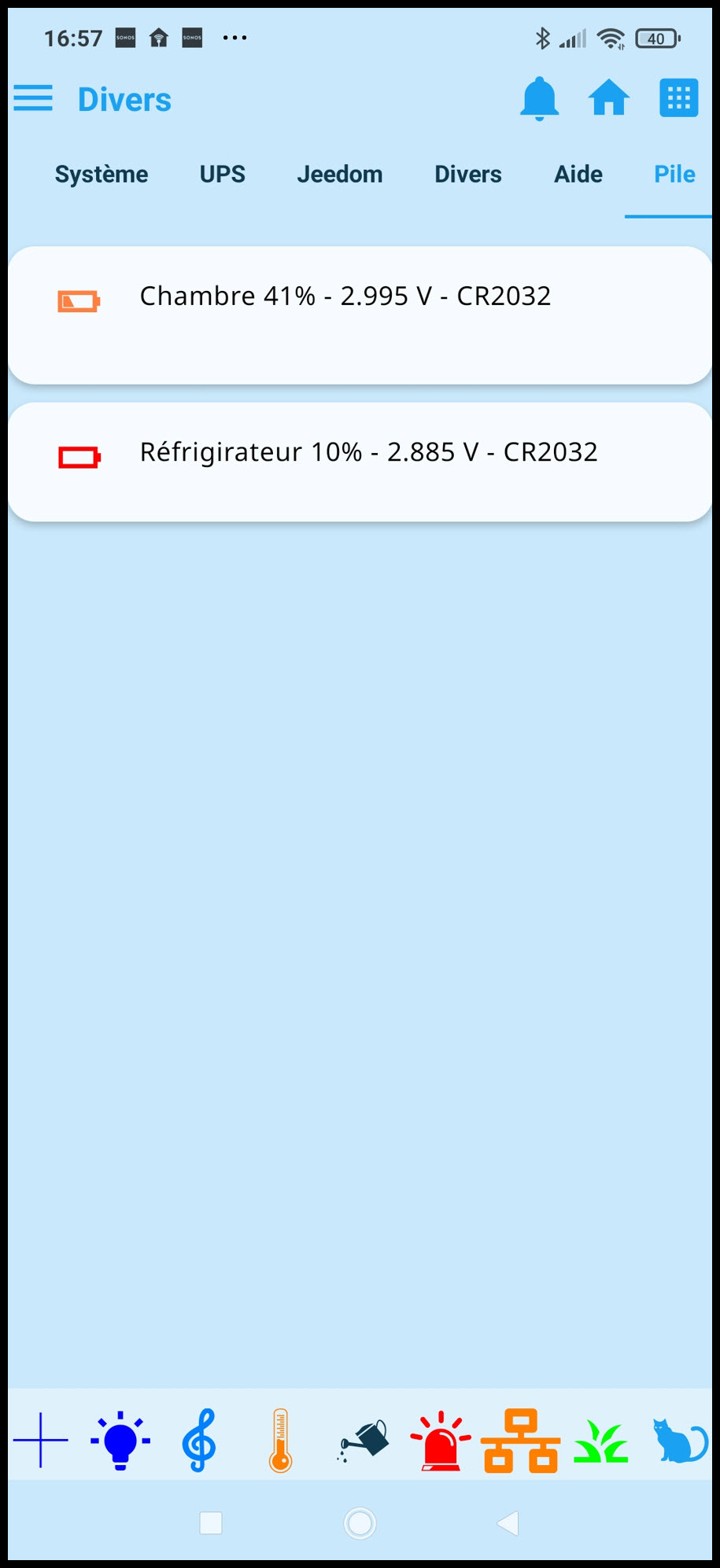Go to the home dashboard icon
The width and height of the screenshot is (720, 1568).
click(608, 99)
